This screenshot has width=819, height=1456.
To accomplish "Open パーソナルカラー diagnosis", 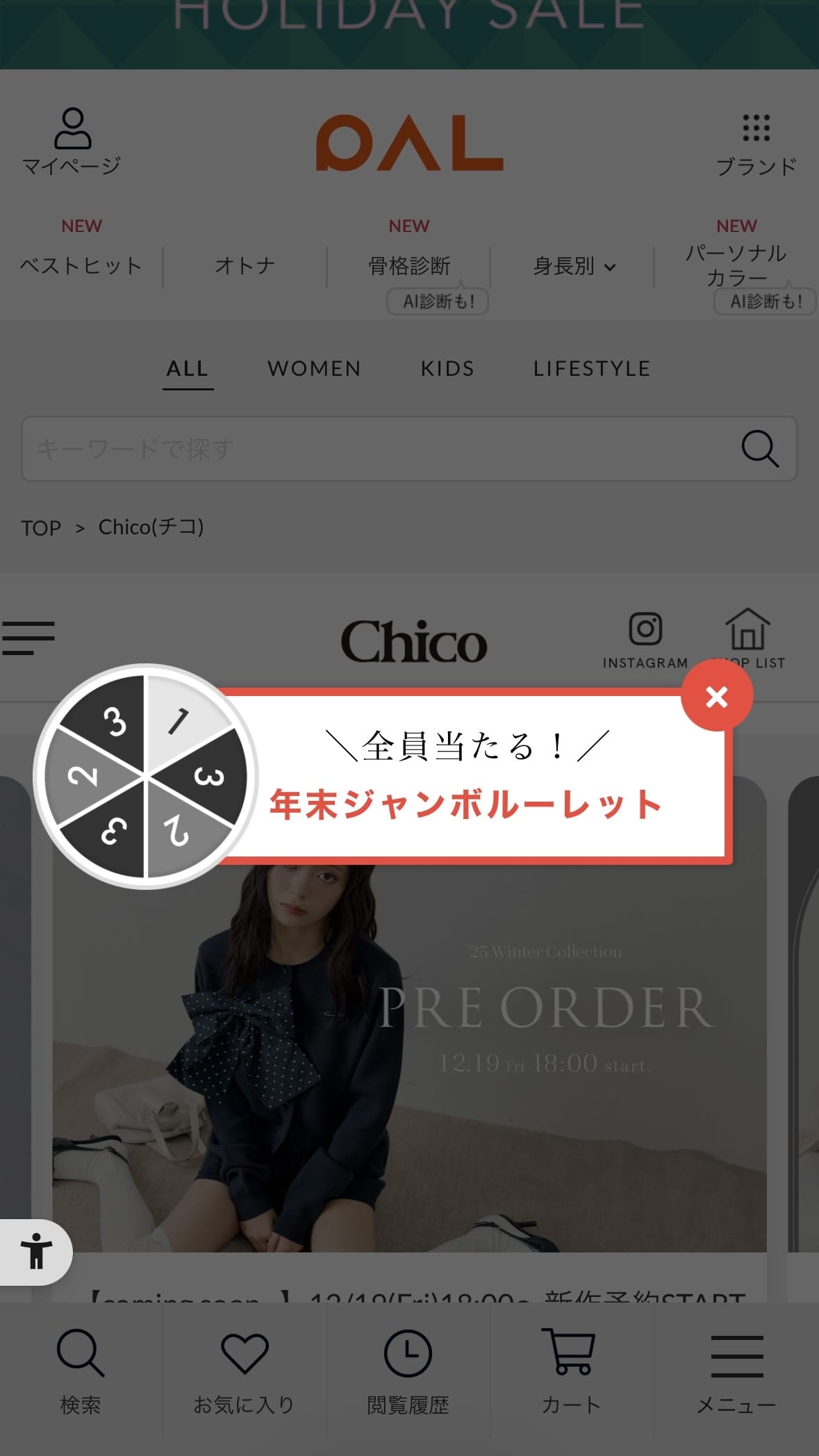I will (x=736, y=265).
